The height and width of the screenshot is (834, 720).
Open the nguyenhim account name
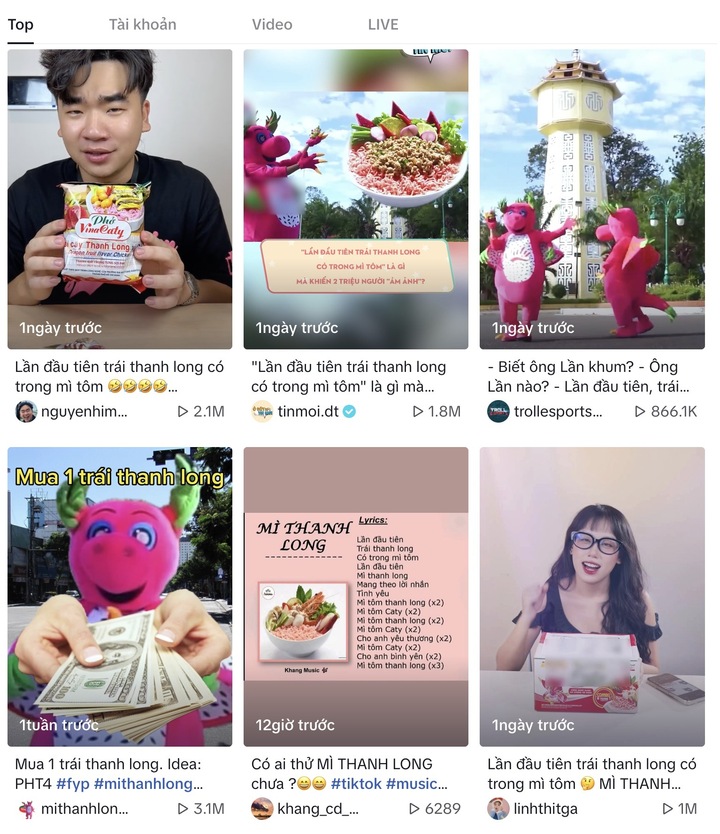[83, 411]
